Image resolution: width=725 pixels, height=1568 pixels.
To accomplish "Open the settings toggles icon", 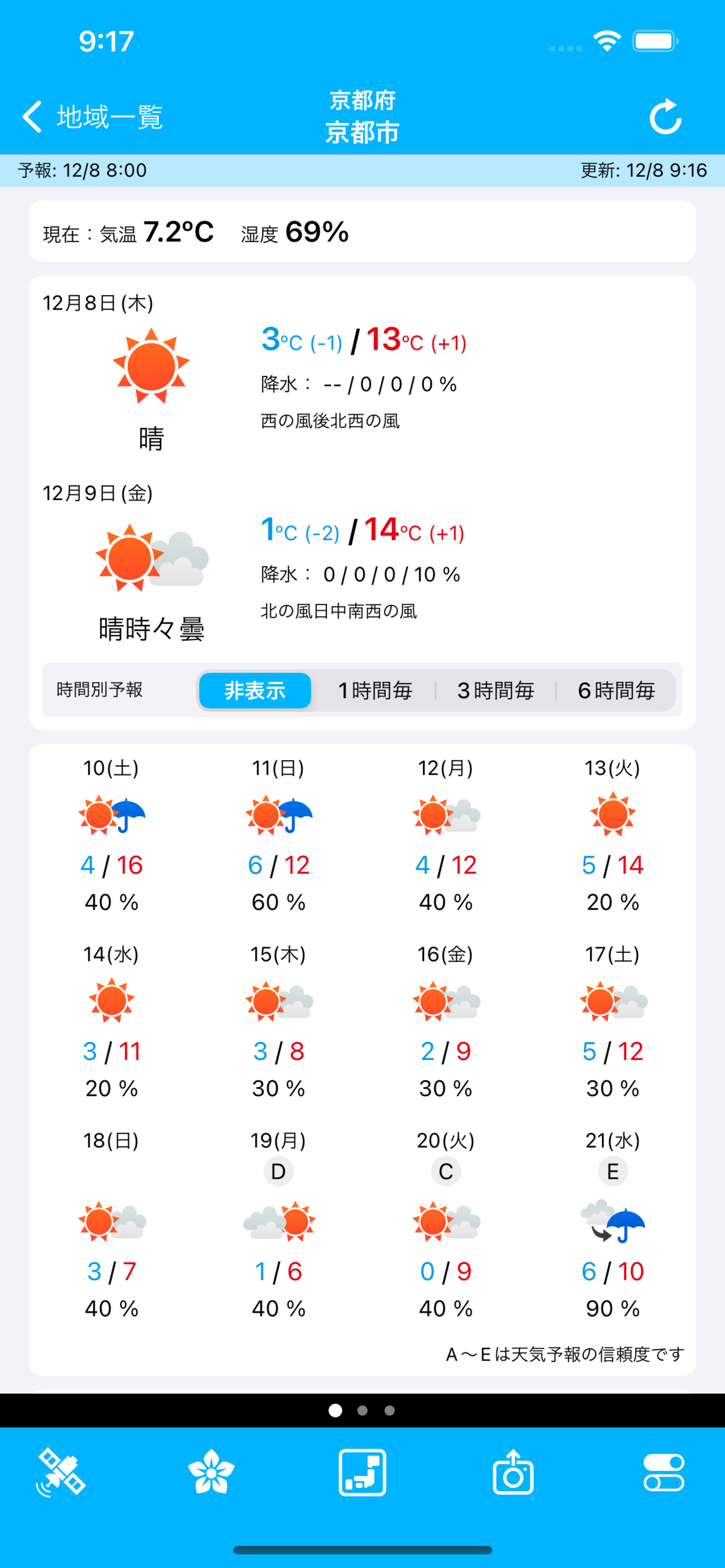I will coord(663,1472).
